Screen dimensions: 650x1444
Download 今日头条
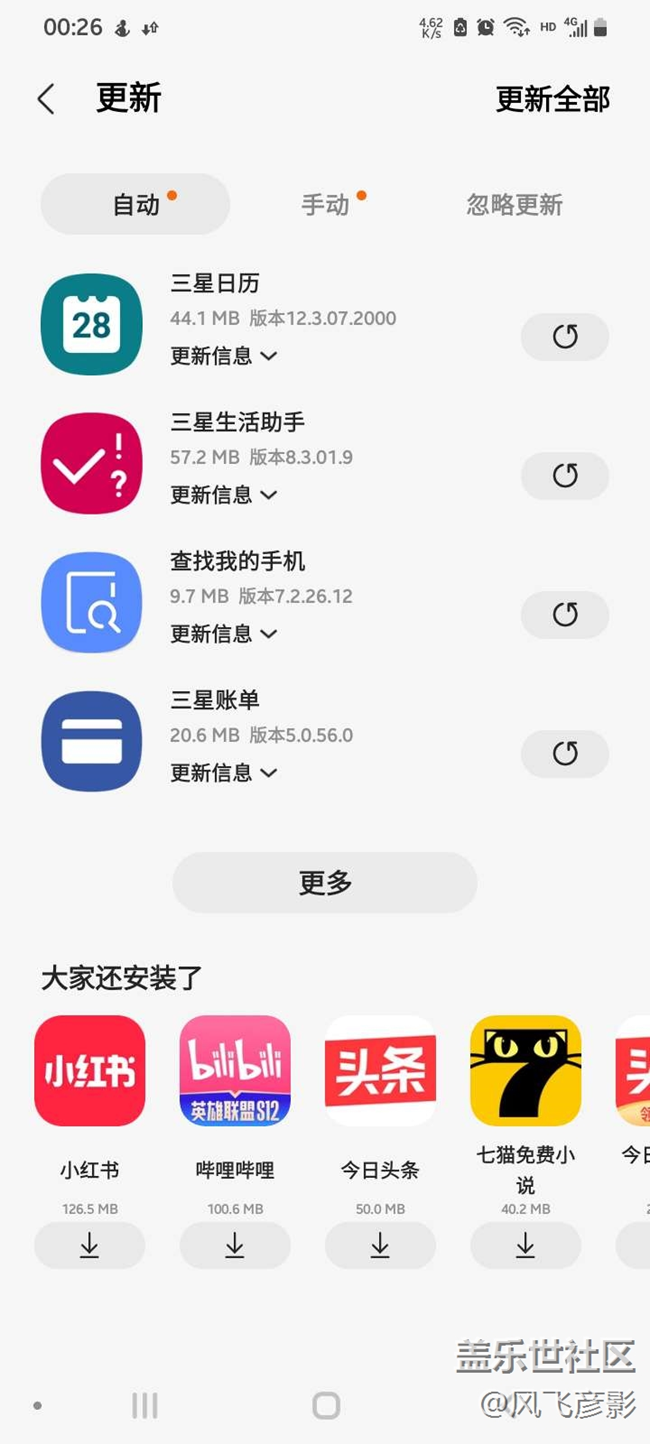pyautogui.click(x=380, y=1245)
